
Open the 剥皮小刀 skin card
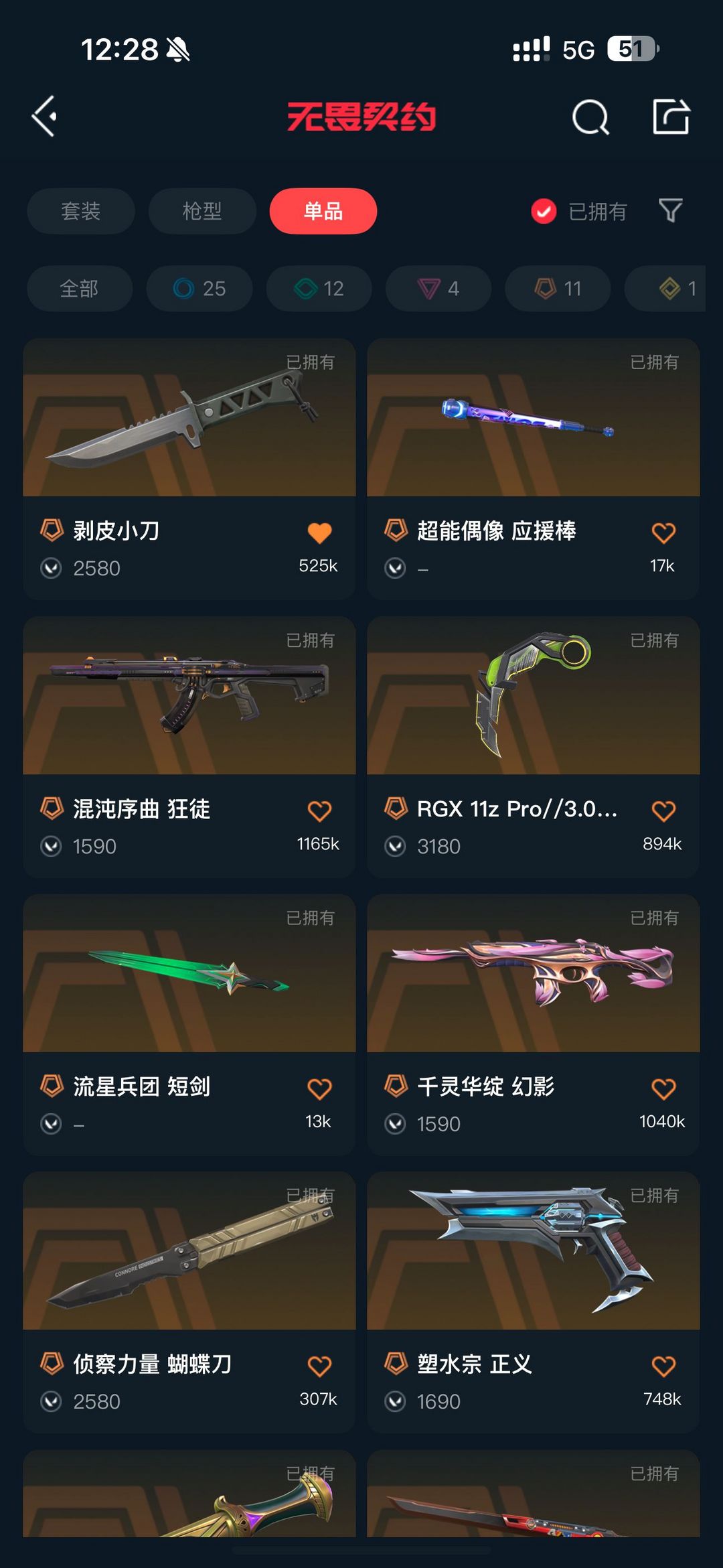(189, 469)
